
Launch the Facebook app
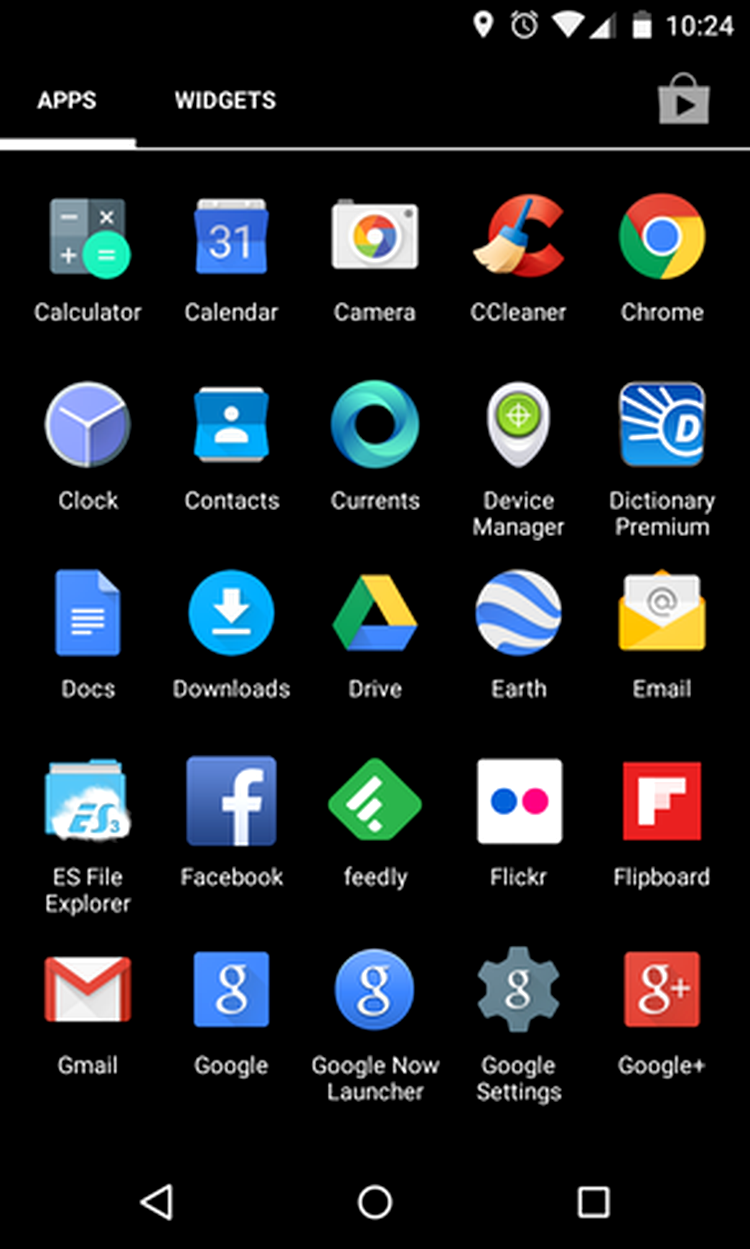(231, 801)
